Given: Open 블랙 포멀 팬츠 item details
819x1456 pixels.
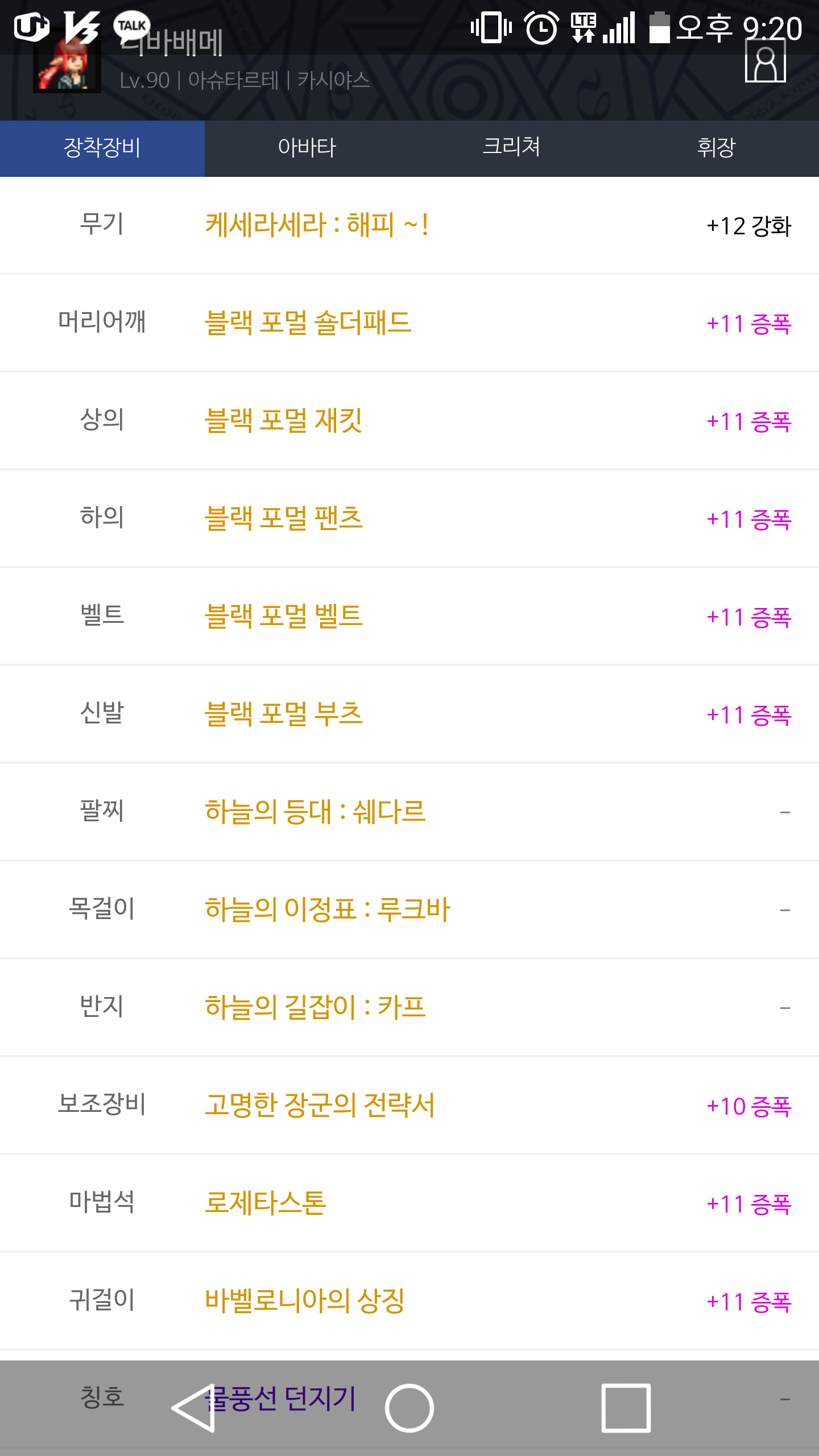Looking at the screenshot, I should [x=283, y=519].
